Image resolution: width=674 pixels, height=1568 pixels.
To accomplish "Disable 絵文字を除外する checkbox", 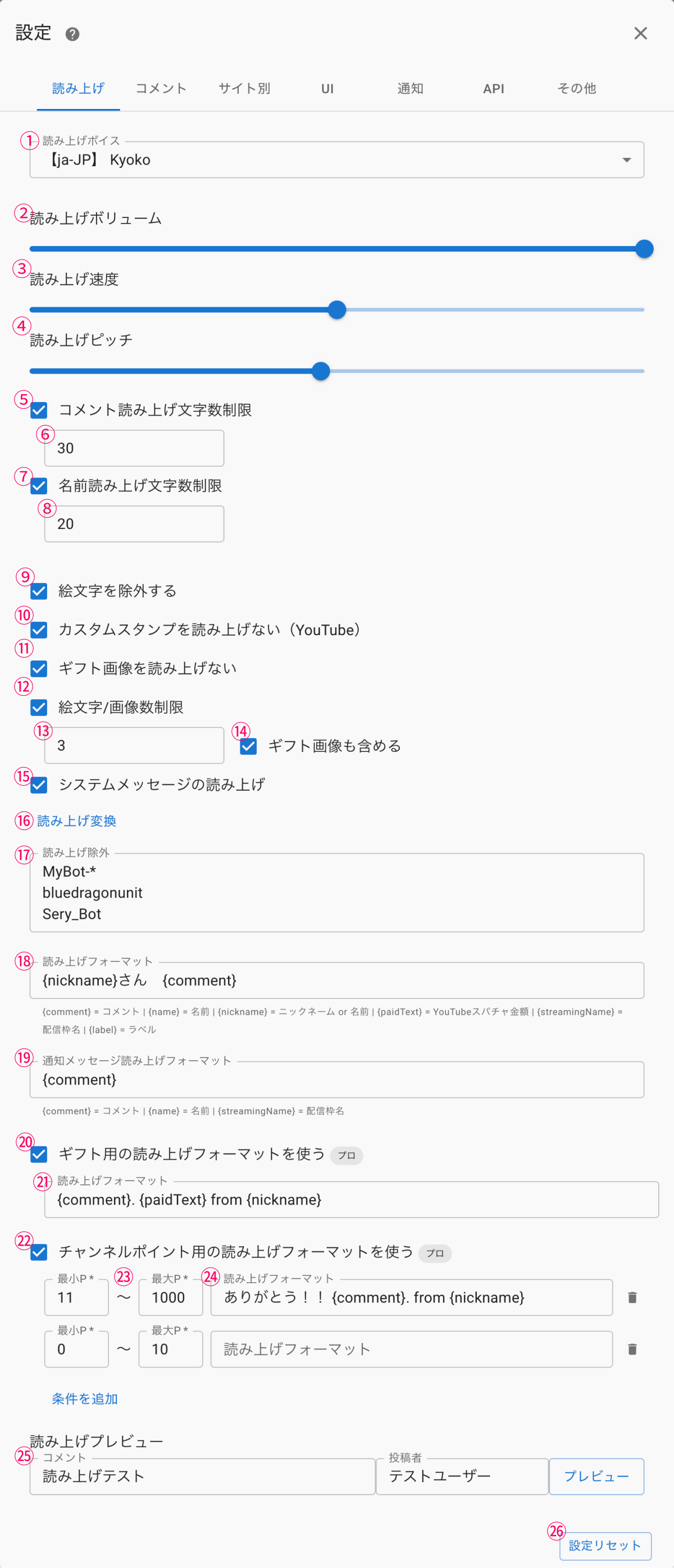I will (x=39, y=591).
